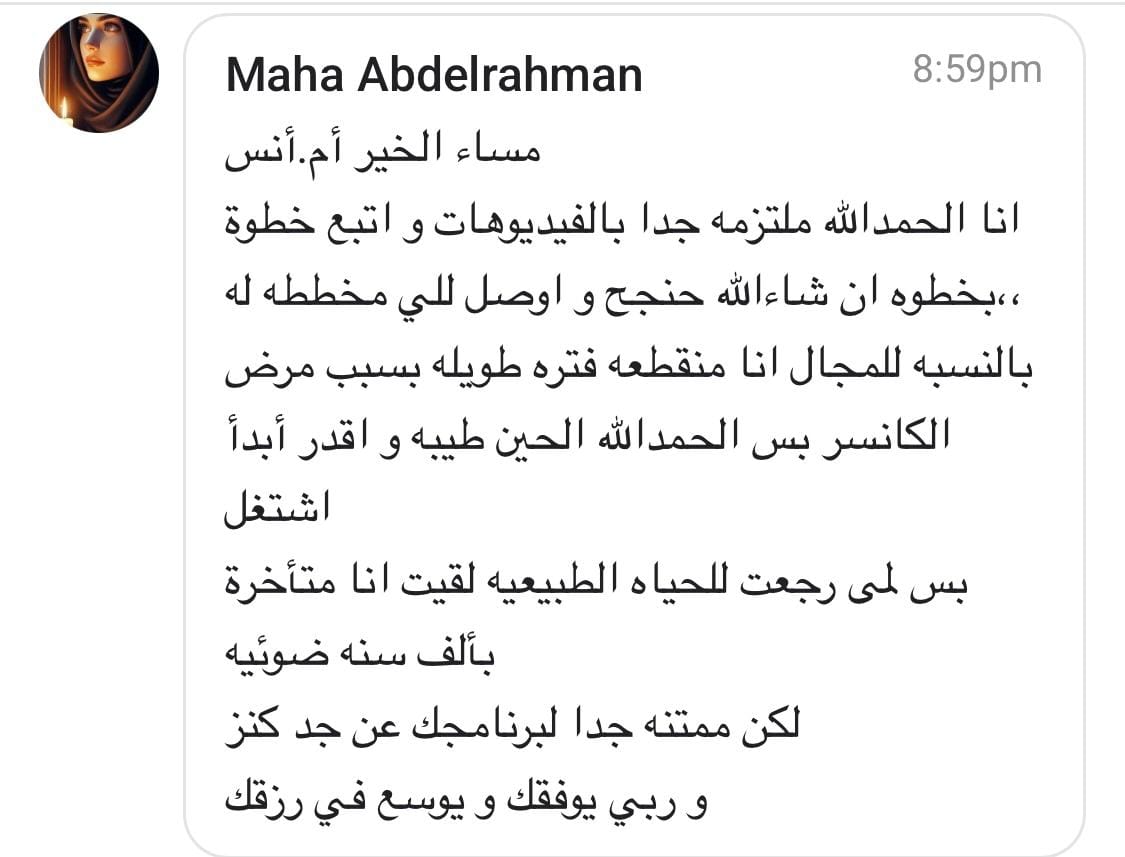Tap the sender name Maha Abdelrahman
1125x857 pixels.
point(434,76)
